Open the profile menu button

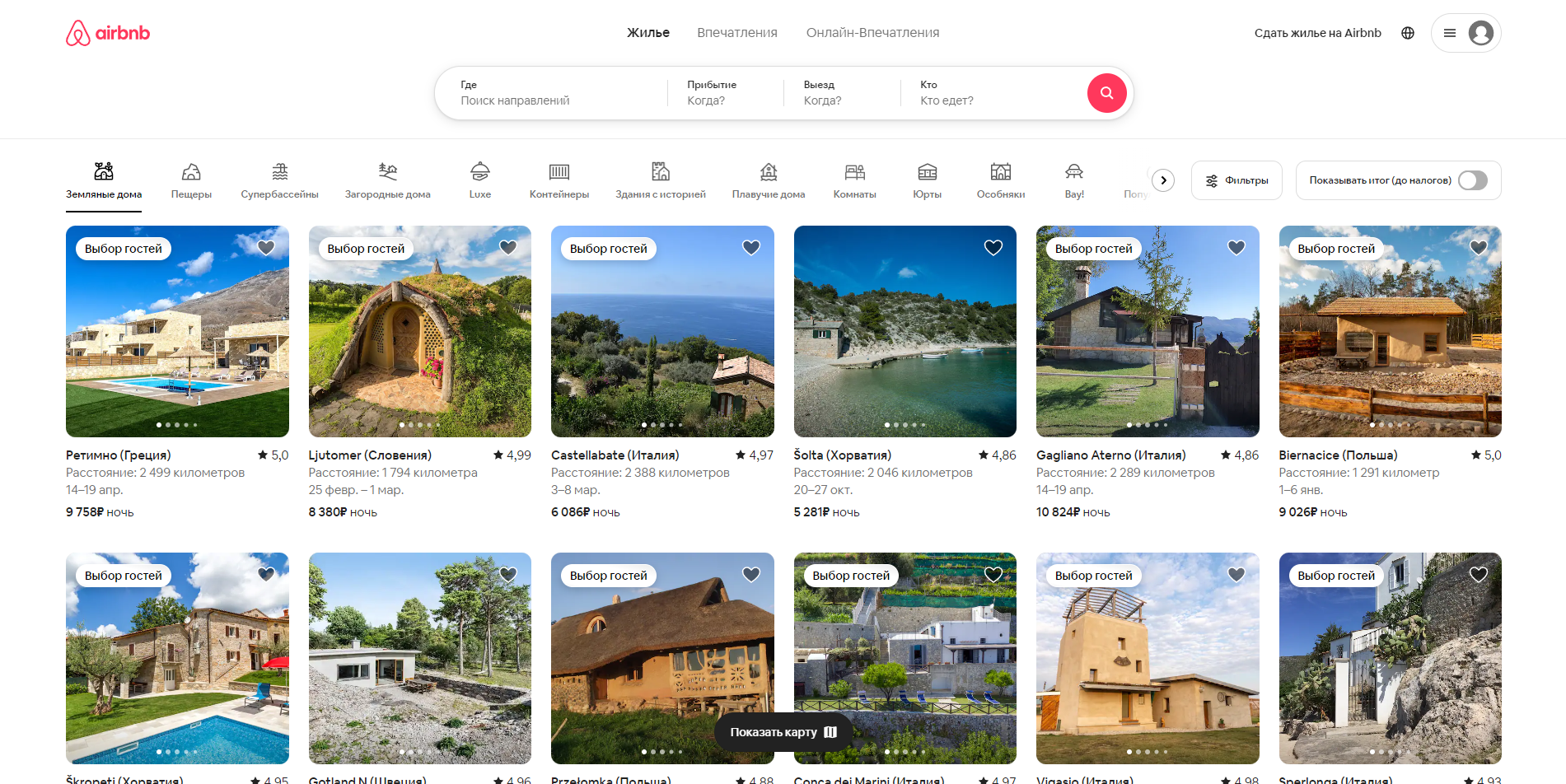1465,33
